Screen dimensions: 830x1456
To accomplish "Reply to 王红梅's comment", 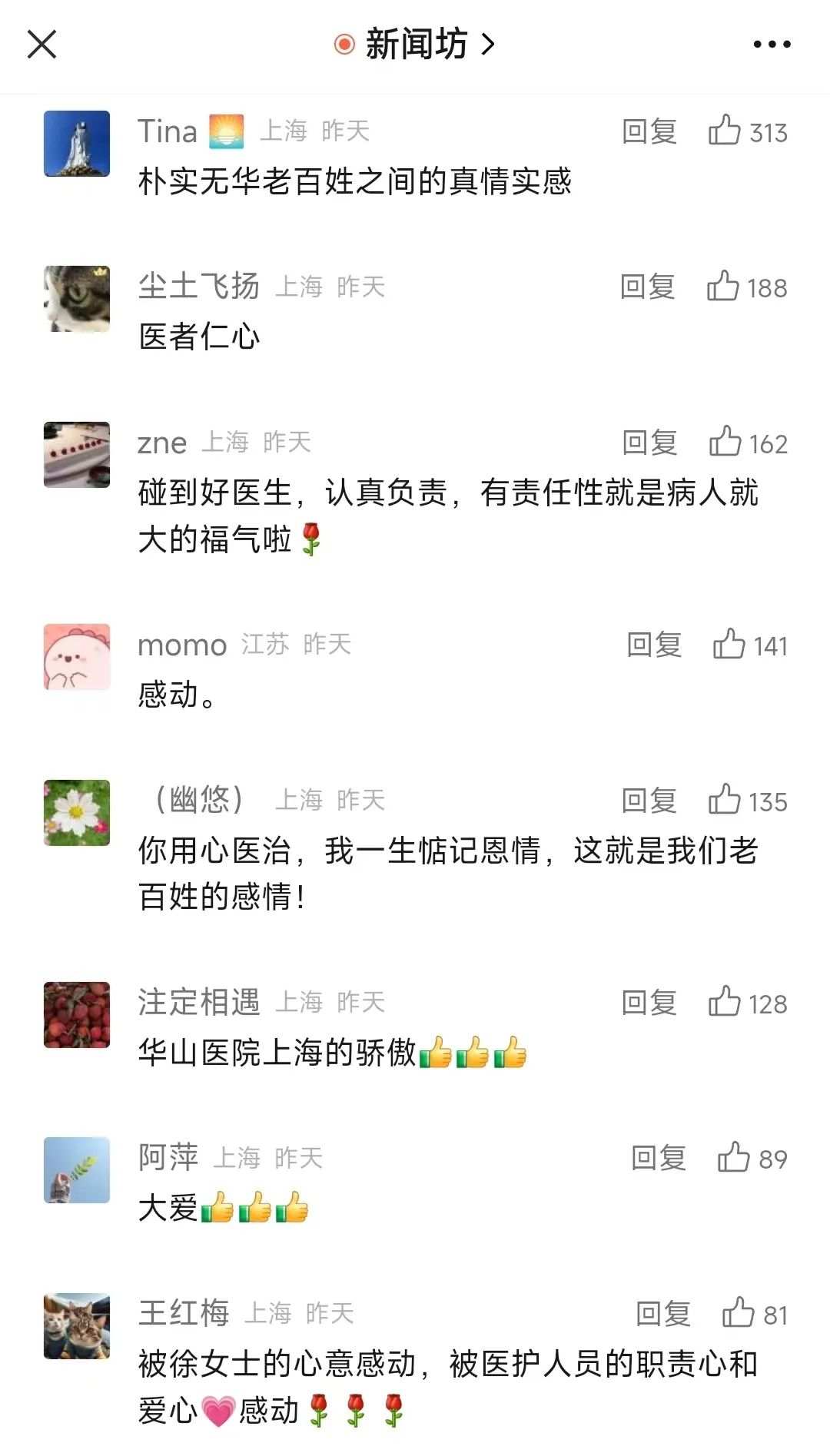I will point(662,1314).
